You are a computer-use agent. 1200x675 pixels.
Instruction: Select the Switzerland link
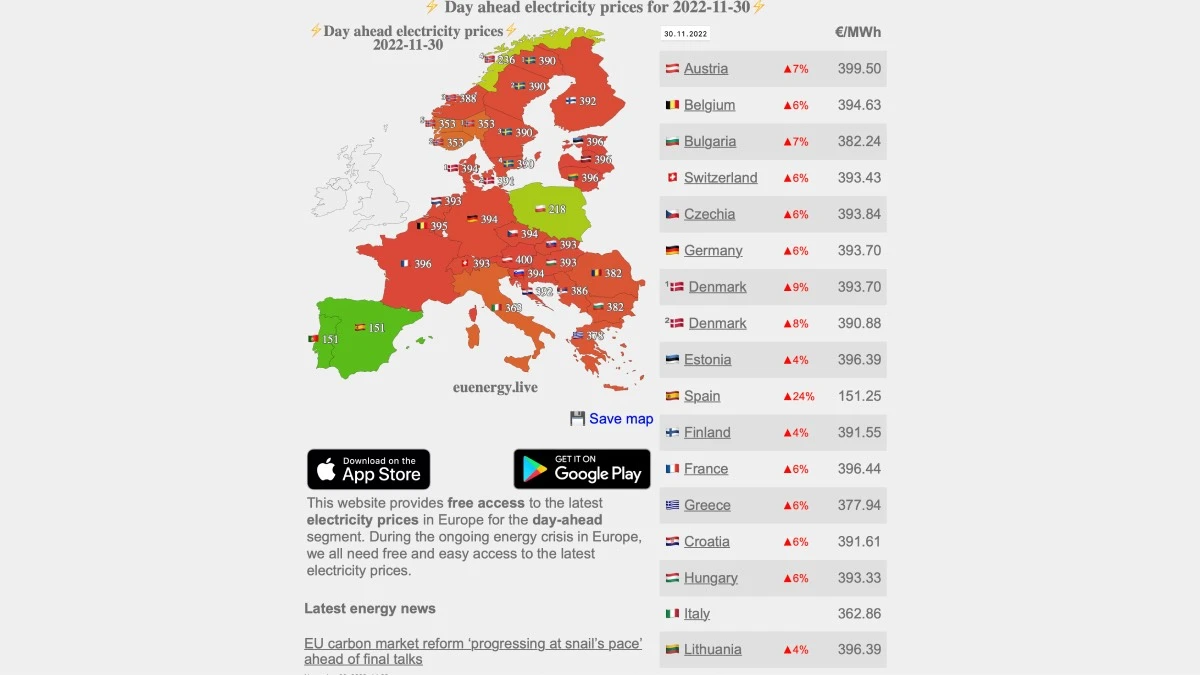[x=720, y=178]
